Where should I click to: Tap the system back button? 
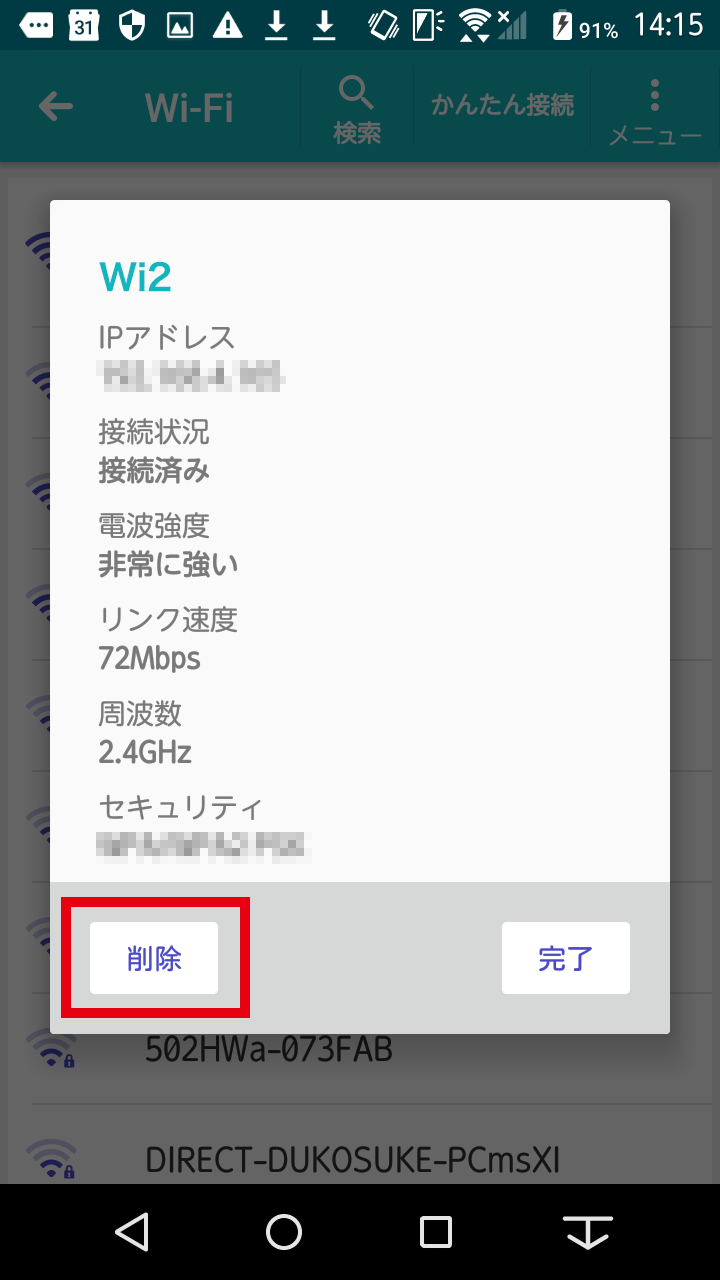pos(133,1232)
